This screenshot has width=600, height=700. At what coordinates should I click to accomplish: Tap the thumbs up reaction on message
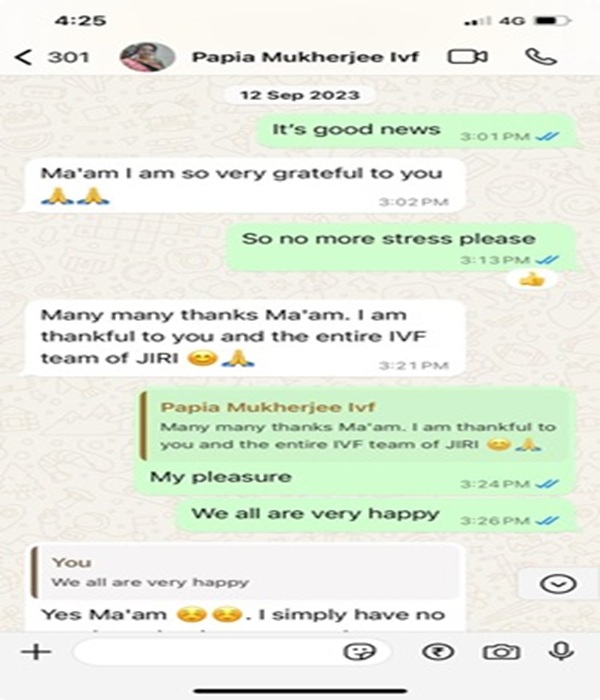click(532, 279)
